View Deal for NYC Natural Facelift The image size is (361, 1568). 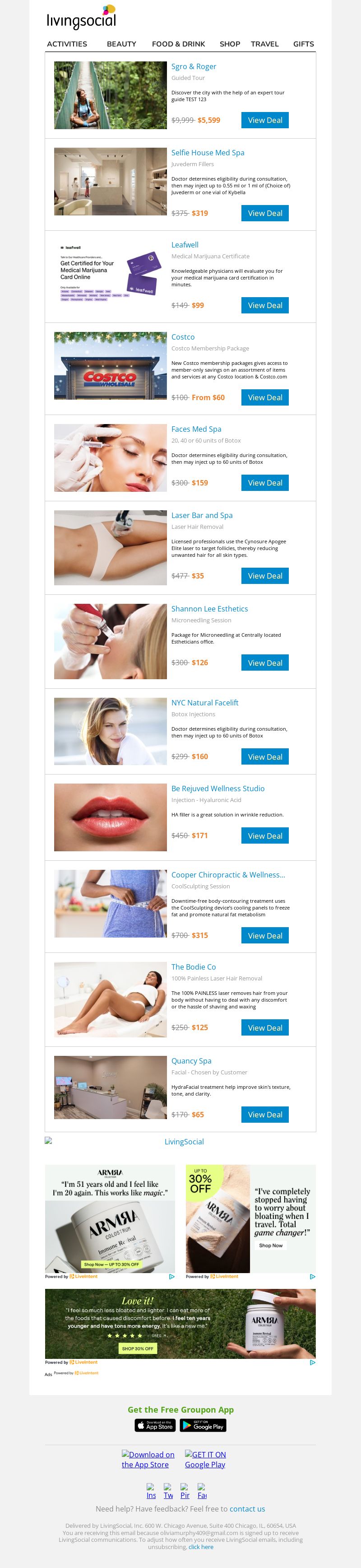click(x=264, y=756)
